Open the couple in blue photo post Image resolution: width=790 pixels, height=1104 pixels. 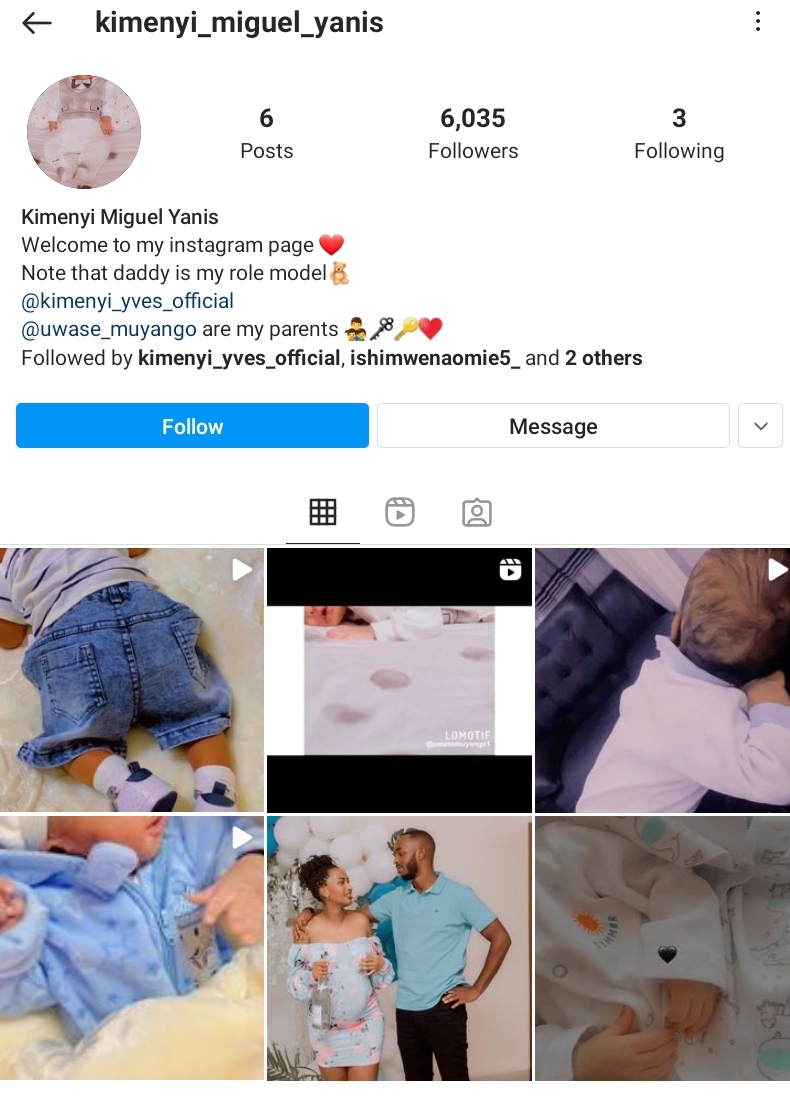(x=399, y=948)
